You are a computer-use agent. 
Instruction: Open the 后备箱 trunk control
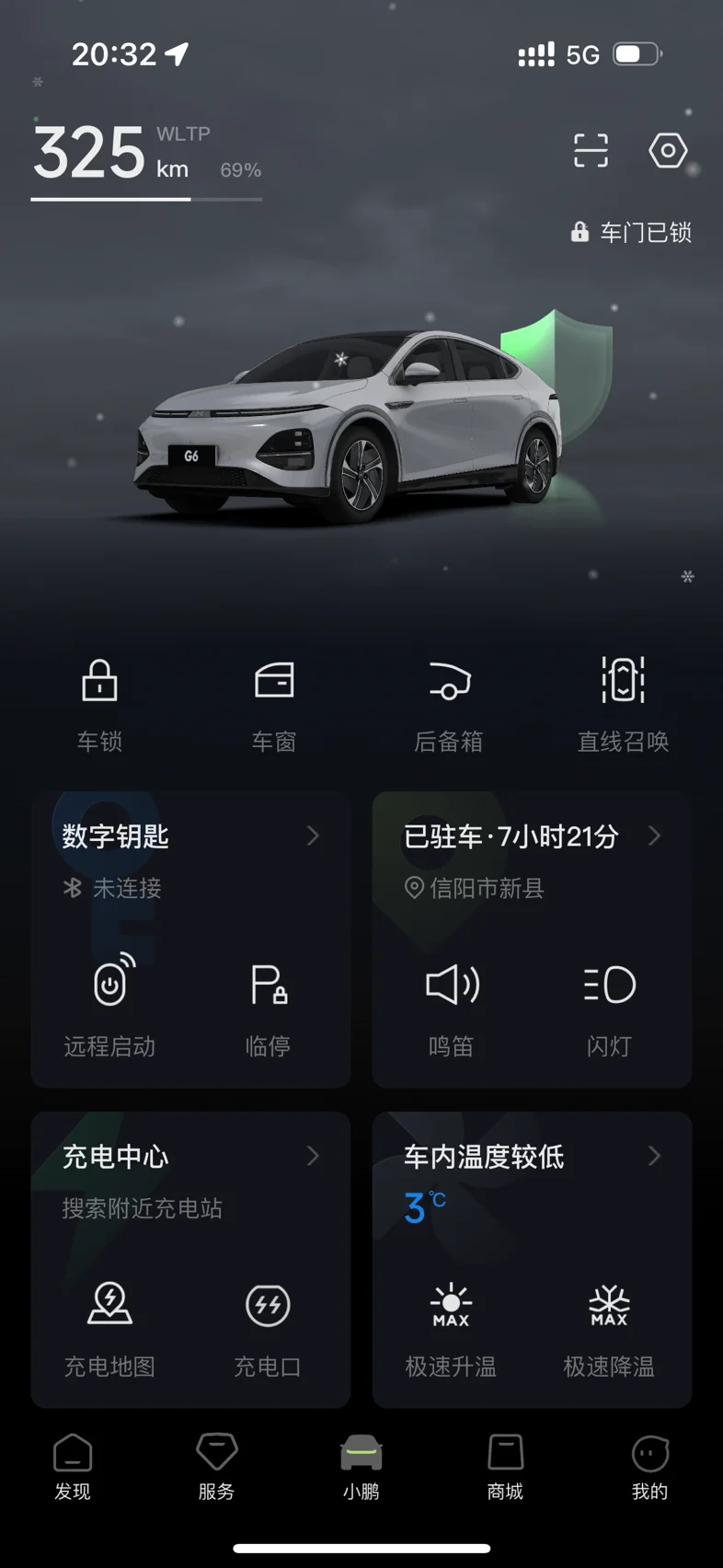(x=449, y=706)
